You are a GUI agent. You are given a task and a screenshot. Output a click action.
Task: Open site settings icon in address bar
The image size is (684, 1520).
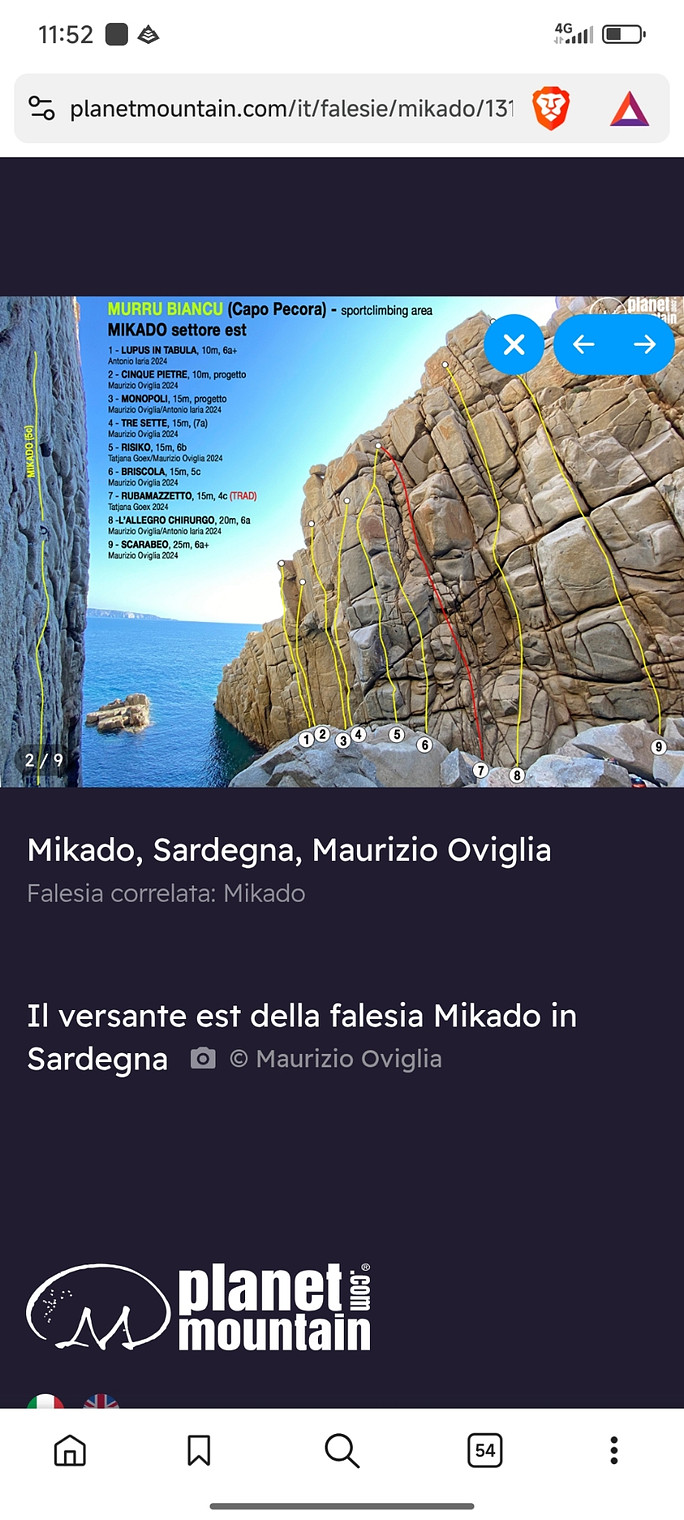(x=42, y=109)
